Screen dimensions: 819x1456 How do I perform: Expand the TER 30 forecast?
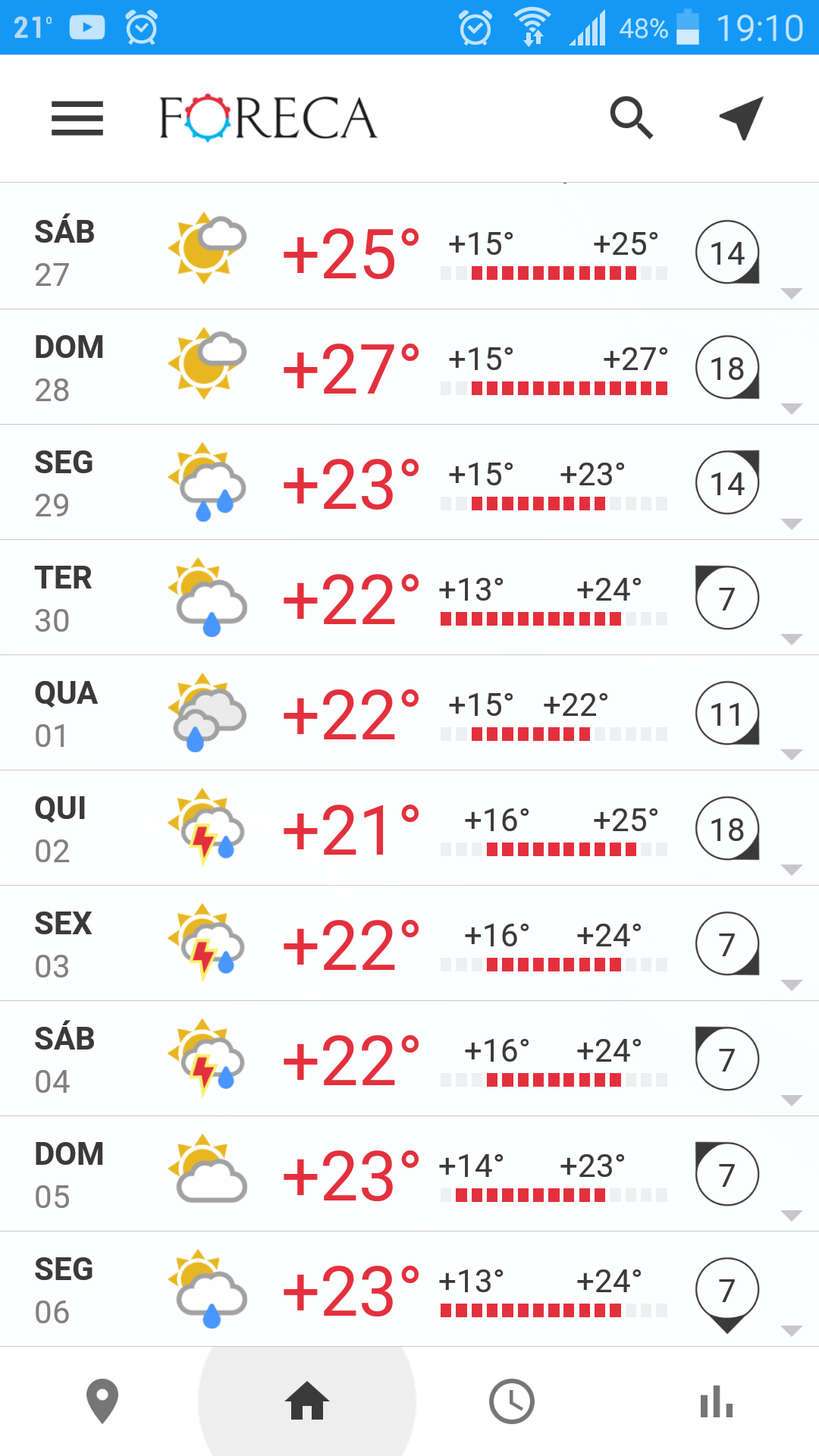click(409, 598)
